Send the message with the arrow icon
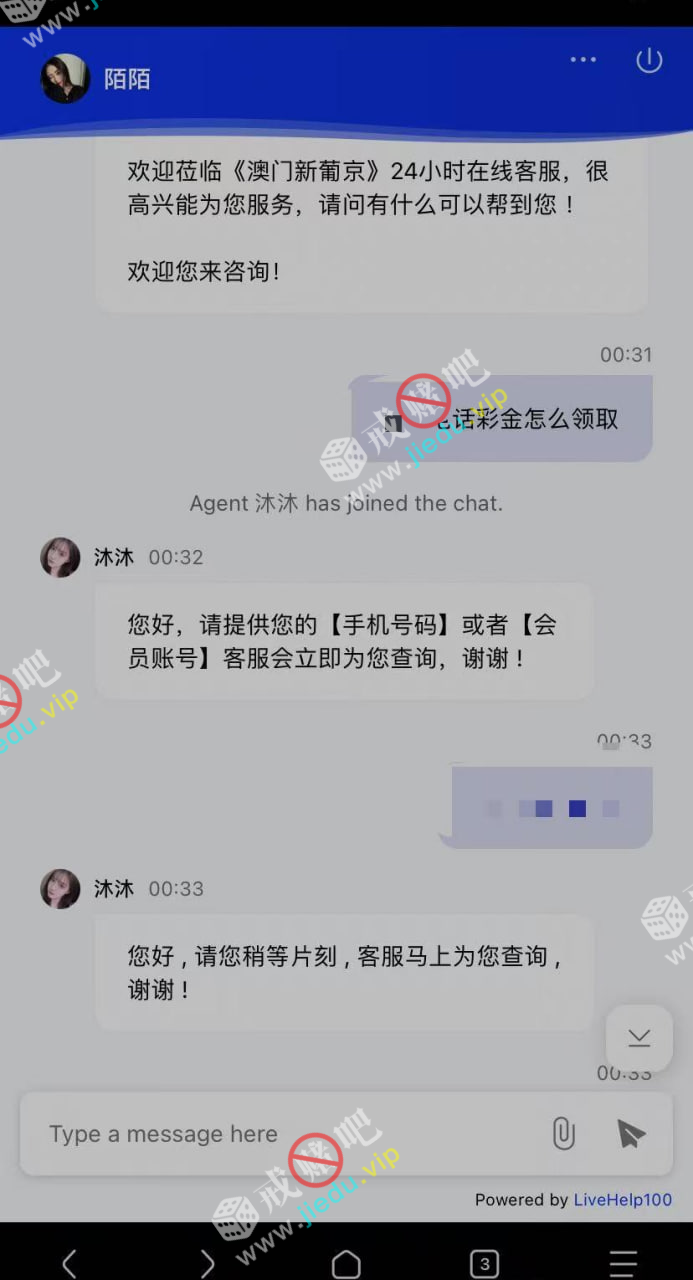Screen dimensions: 693x1280 pos(630,1134)
